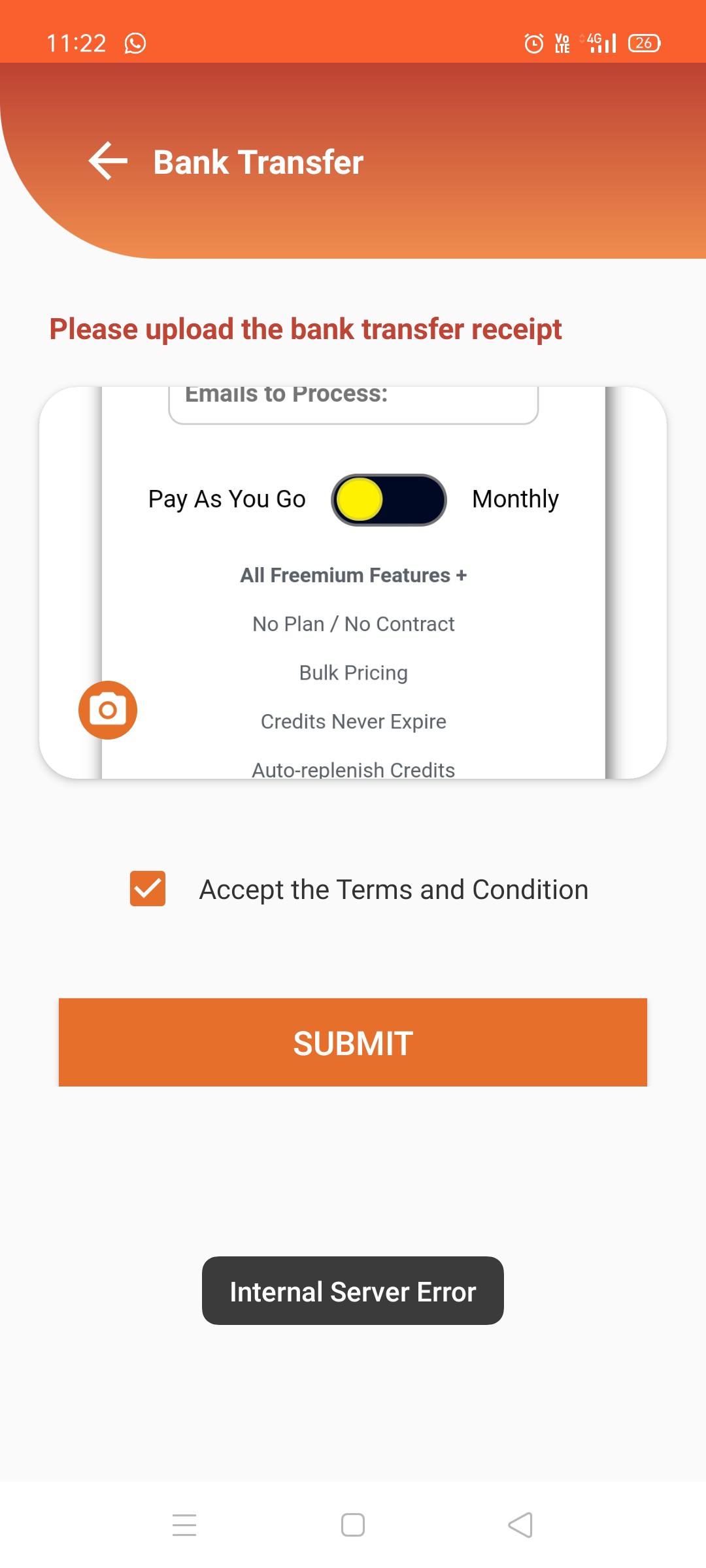
Task: Tap the system home button
Action: [x=353, y=1526]
